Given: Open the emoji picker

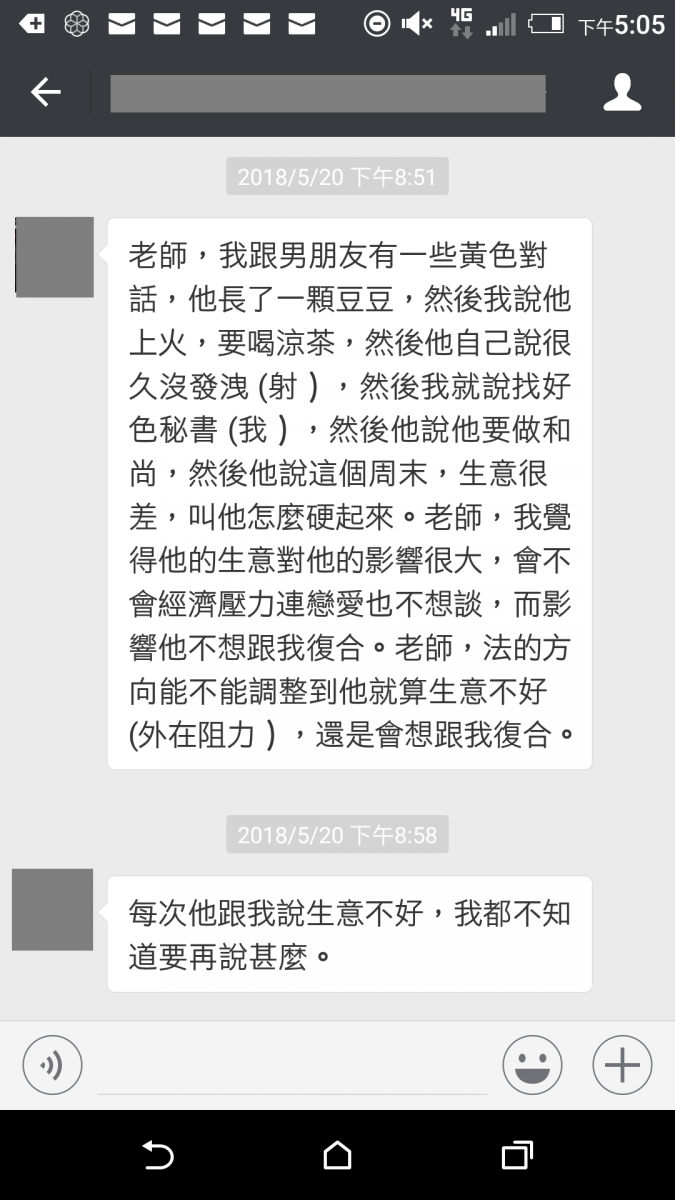Looking at the screenshot, I should (x=532, y=1065).
